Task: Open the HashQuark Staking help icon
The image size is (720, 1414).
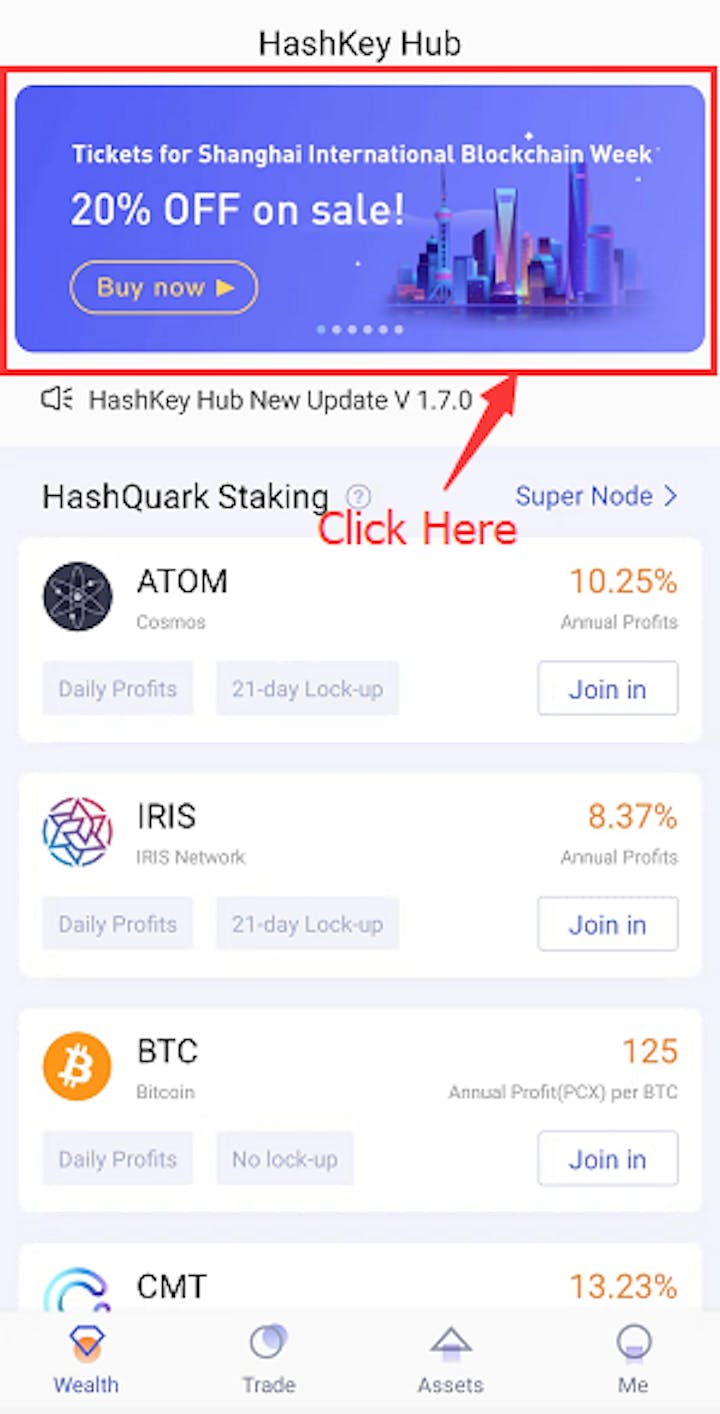Action: 358,496
